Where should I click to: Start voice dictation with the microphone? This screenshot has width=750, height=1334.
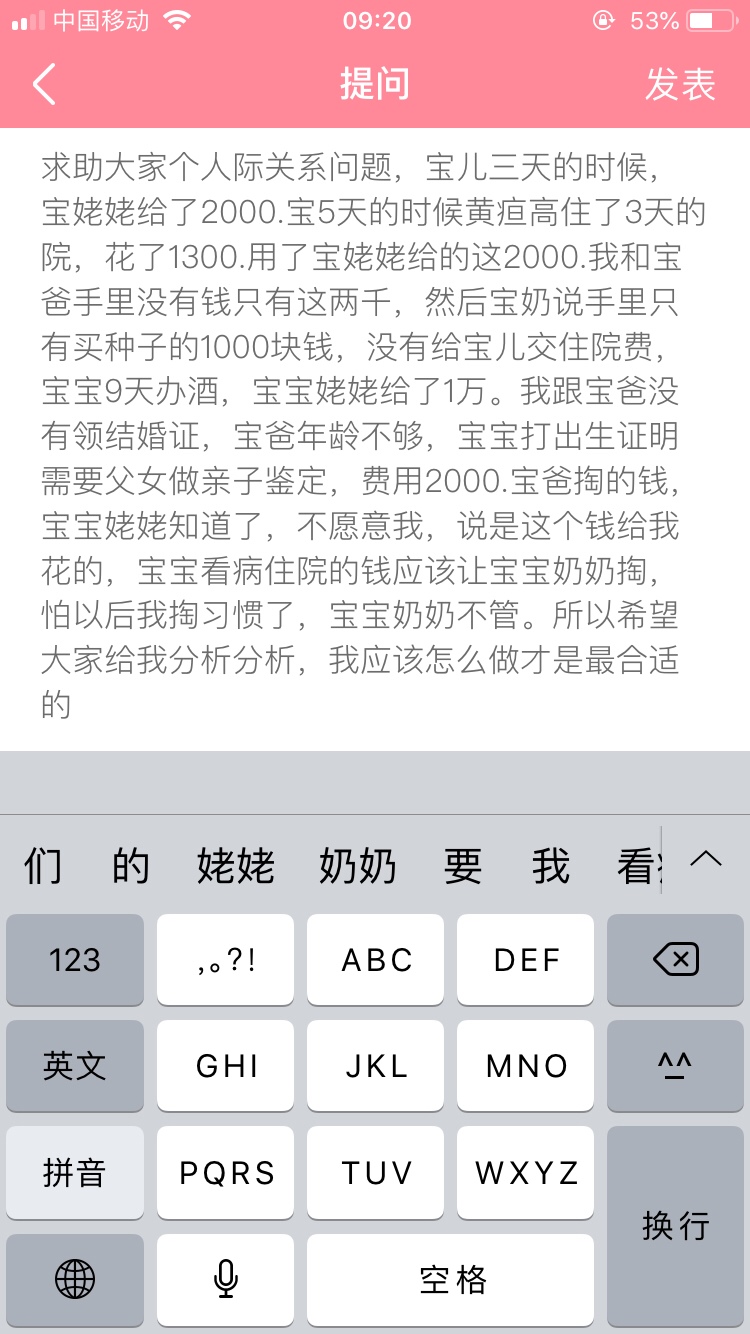click(x=225, y=1278)
